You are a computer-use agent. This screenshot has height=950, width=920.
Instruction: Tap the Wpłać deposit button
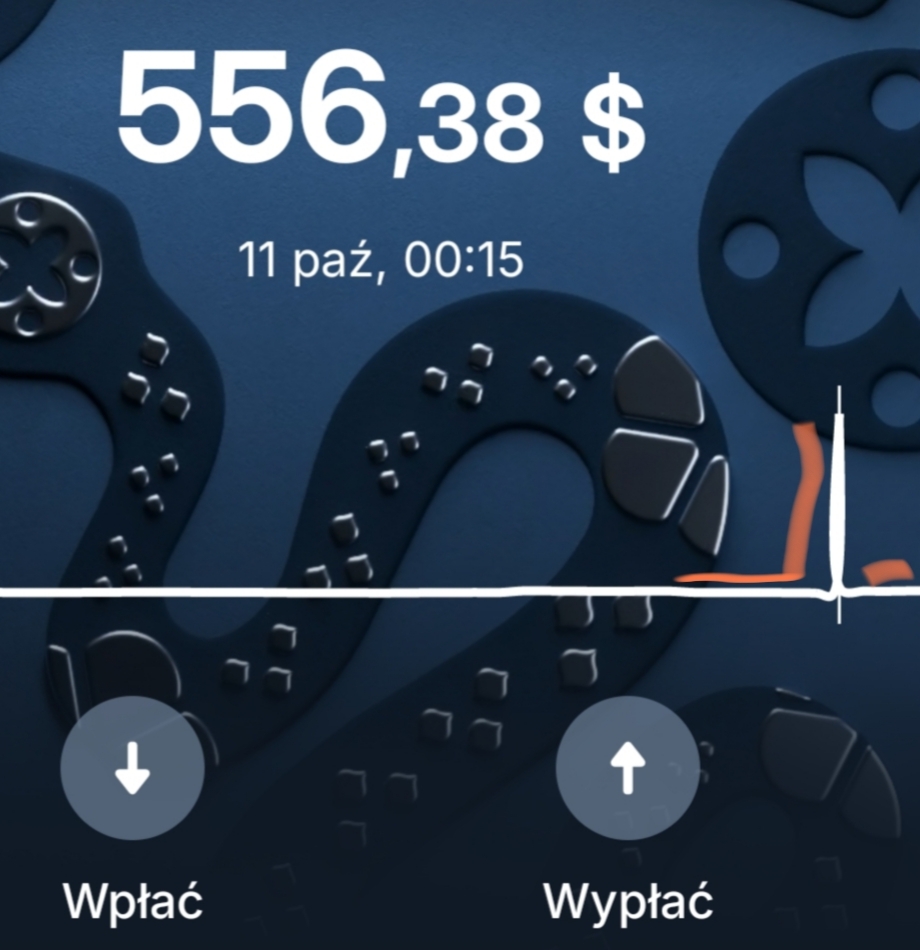tap(132, 771)
